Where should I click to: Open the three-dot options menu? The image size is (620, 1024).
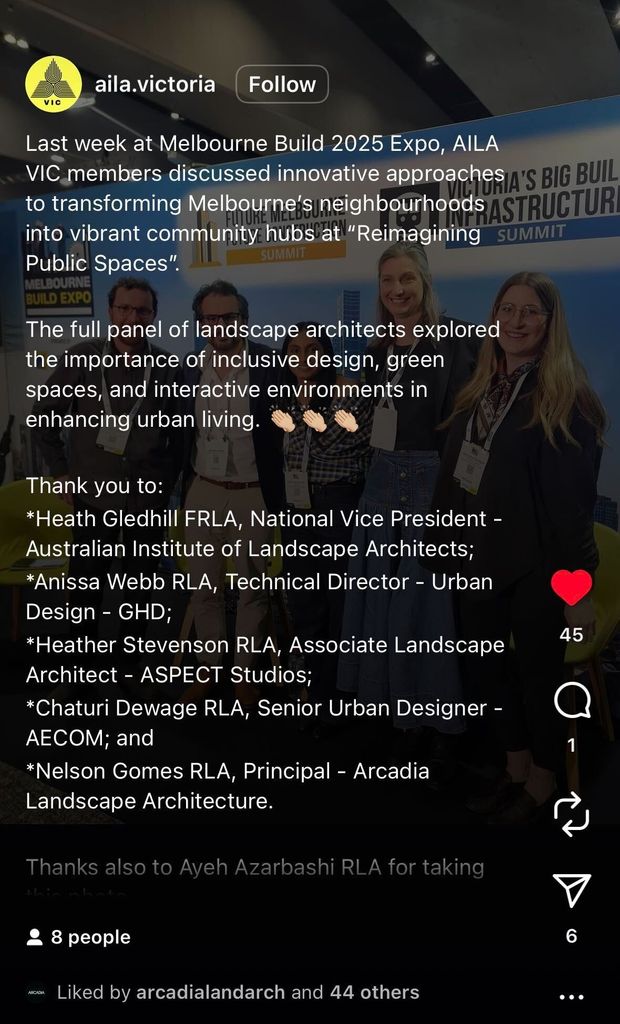(x=571, y=996)
